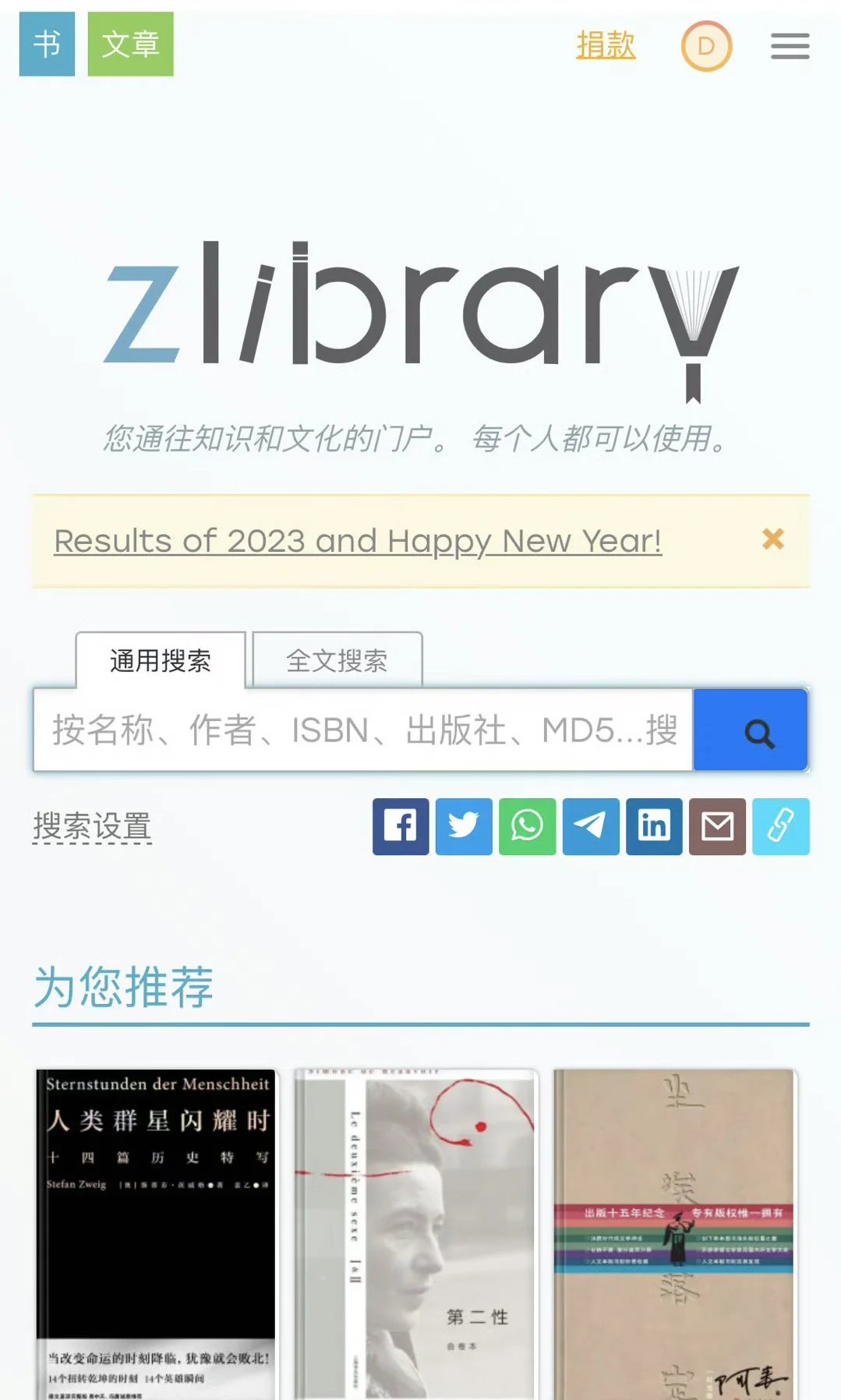Share via LinkedIn
This screenshot has height=1400, width=841.
coord(654,826)
